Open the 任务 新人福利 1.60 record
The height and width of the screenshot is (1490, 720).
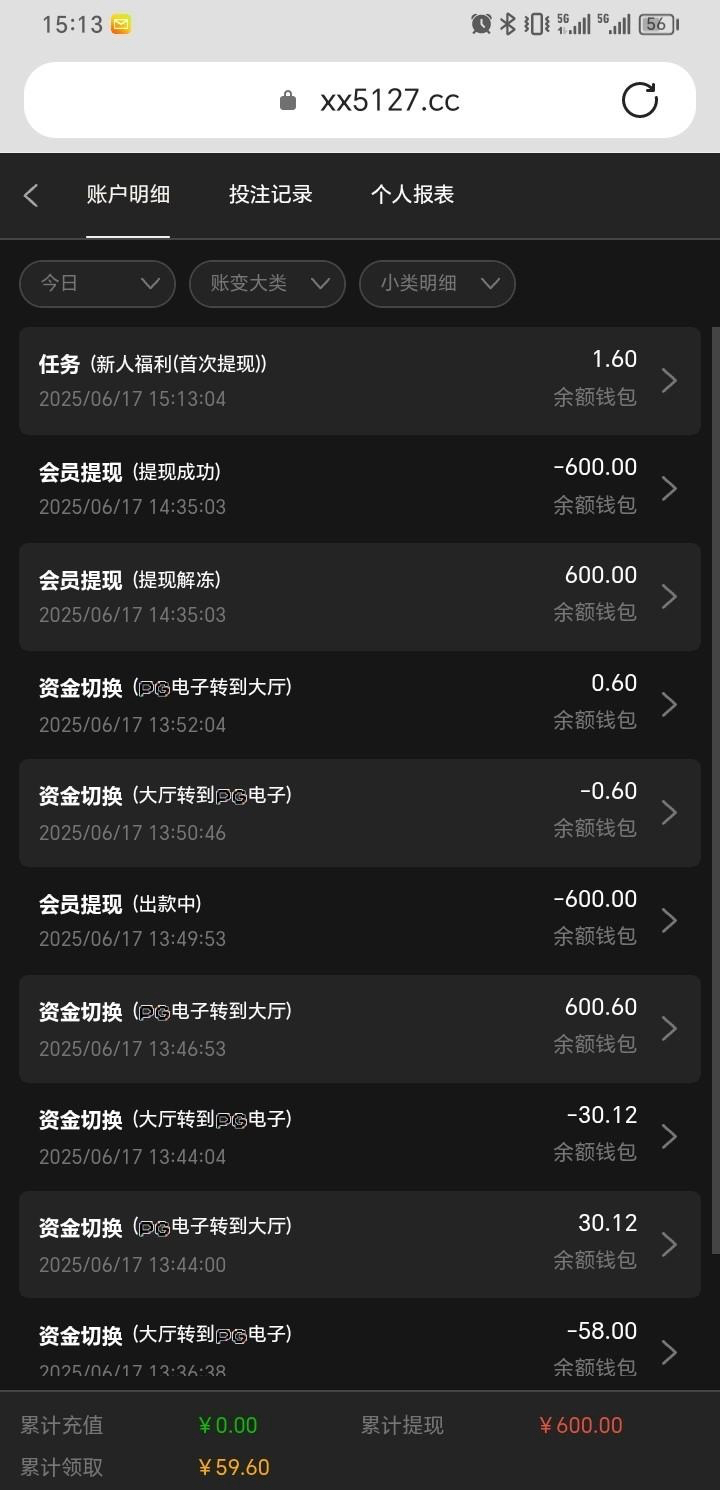click(359, 380)
